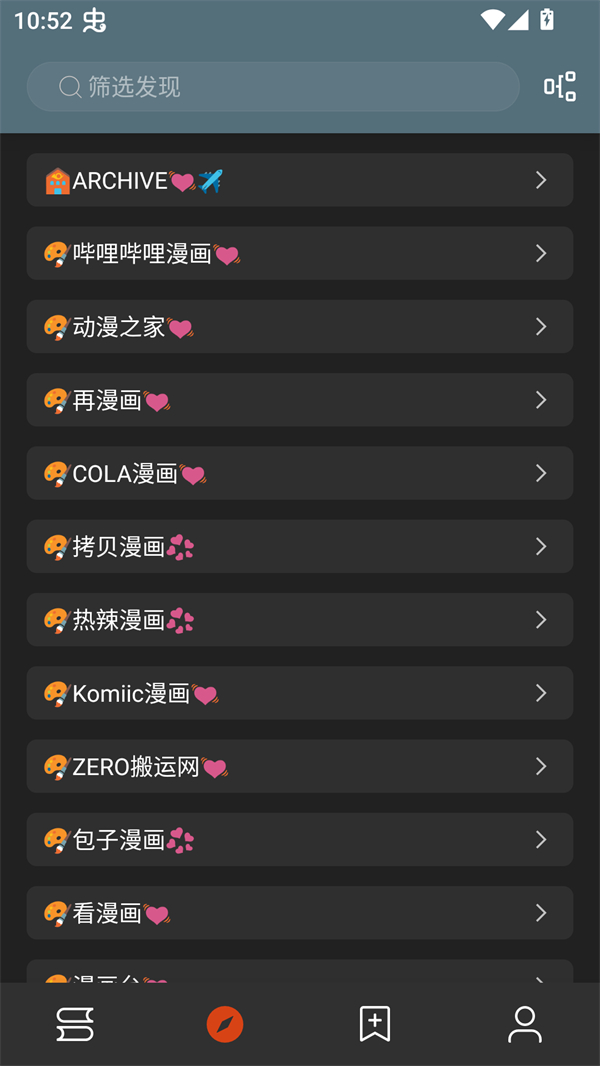The width and height of the screenshot is (600, 1066).
Task: Switch to the compass discover tab
Action: point(225,1024)
